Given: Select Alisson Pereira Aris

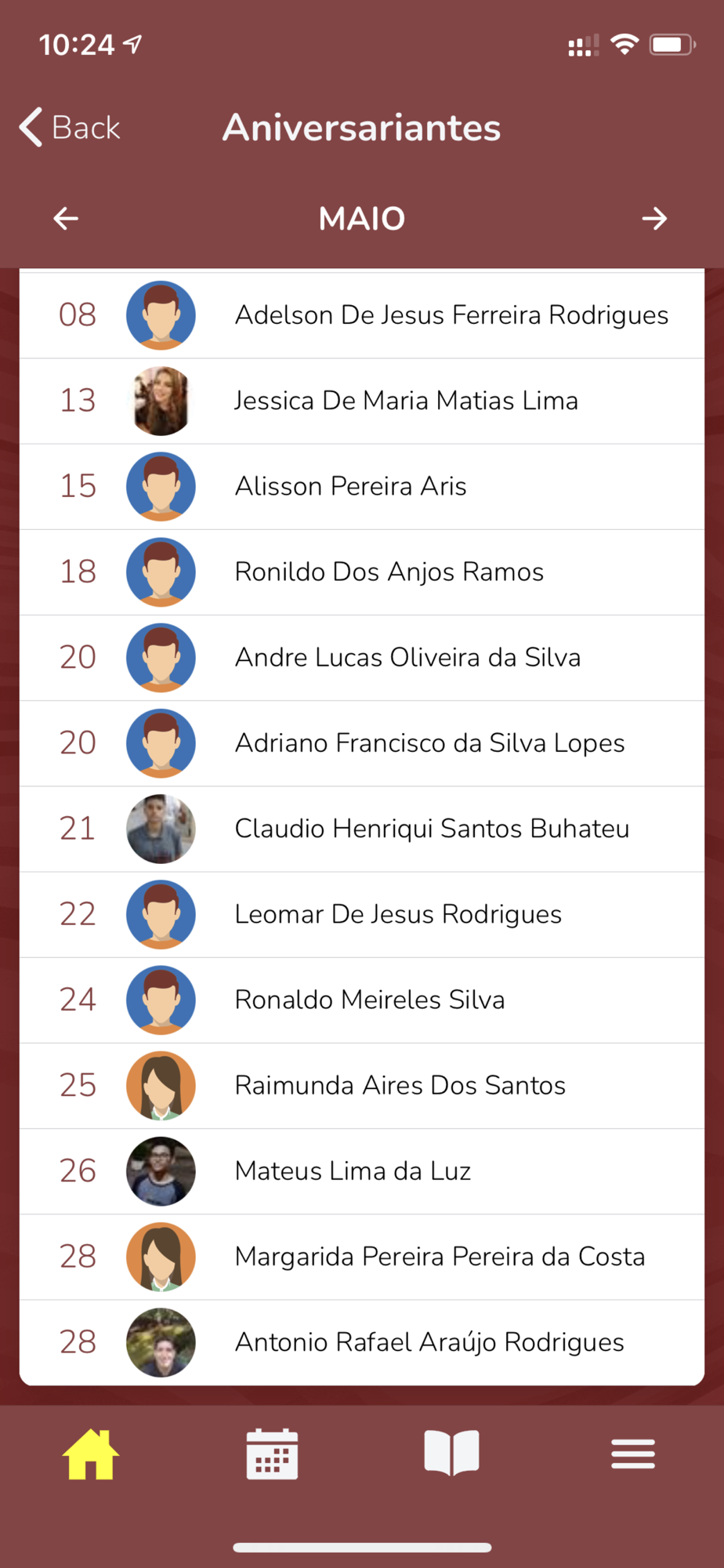Looking at the screenshot, I should [x=362, y=487].
